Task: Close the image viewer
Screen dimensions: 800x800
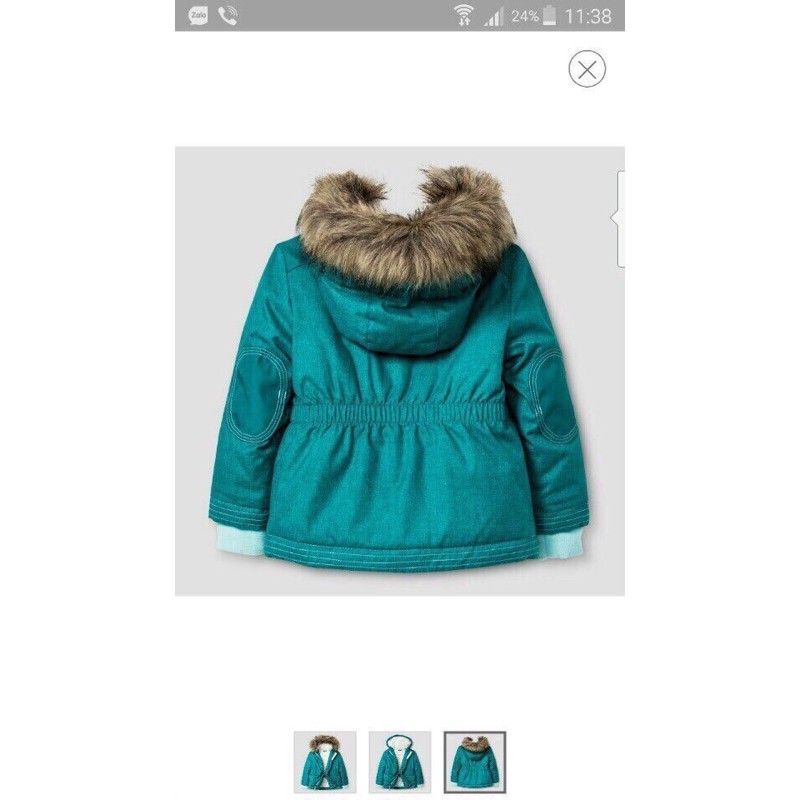Action: coord(587,69)
